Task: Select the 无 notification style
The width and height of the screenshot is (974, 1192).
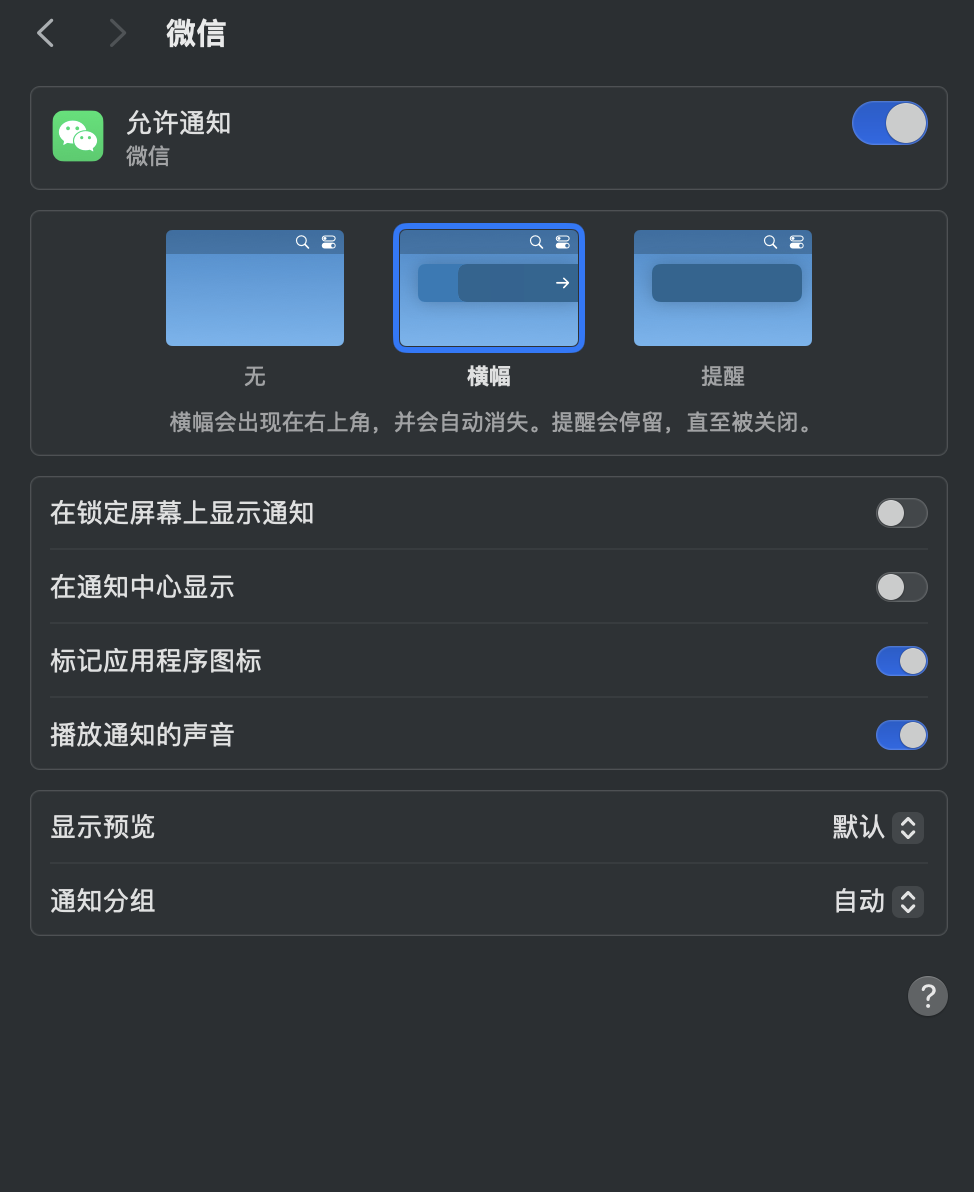Action: click(x=255, y=288)
